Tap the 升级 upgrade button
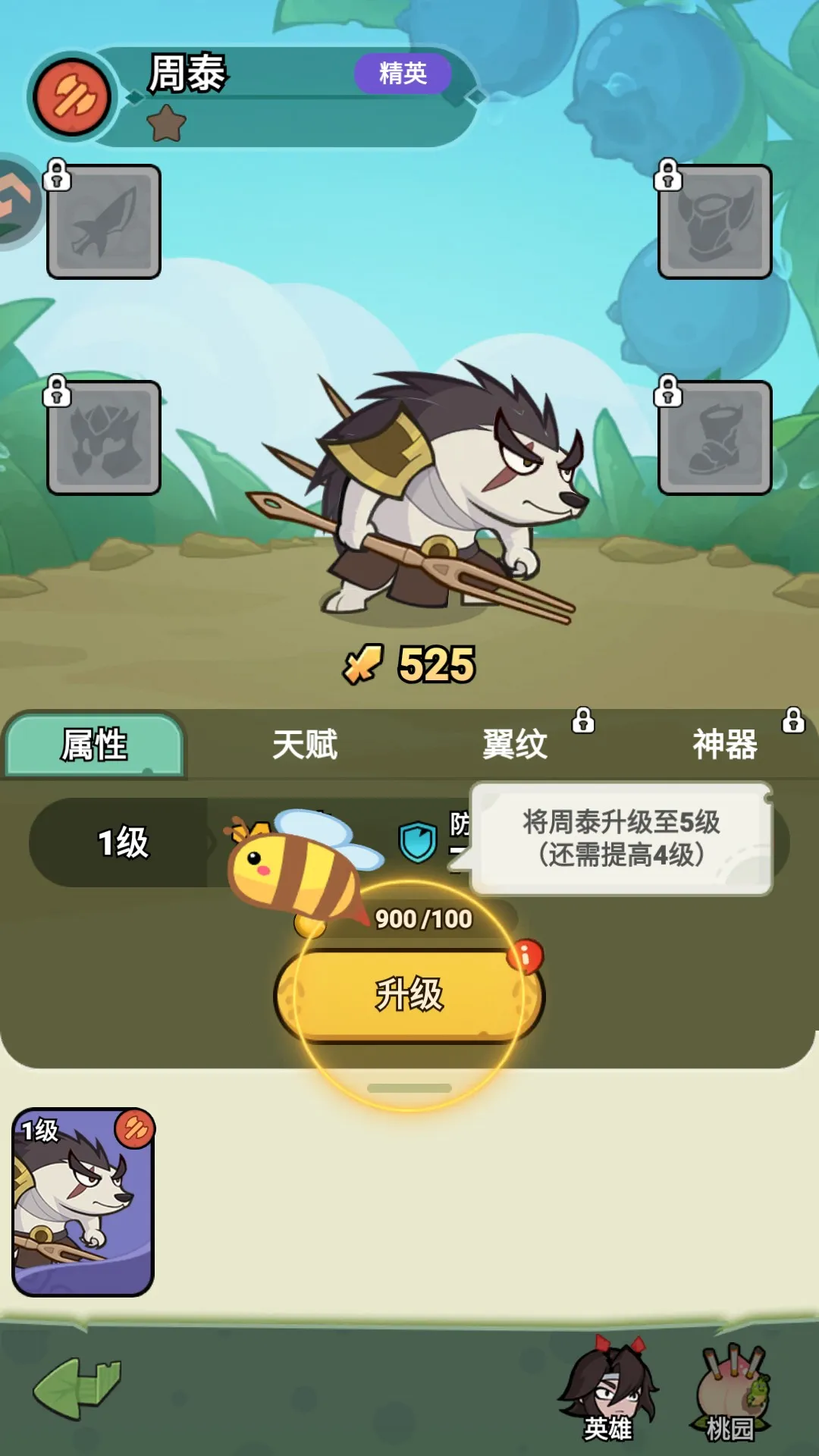 pyautogui.click(x=409, y=995)
